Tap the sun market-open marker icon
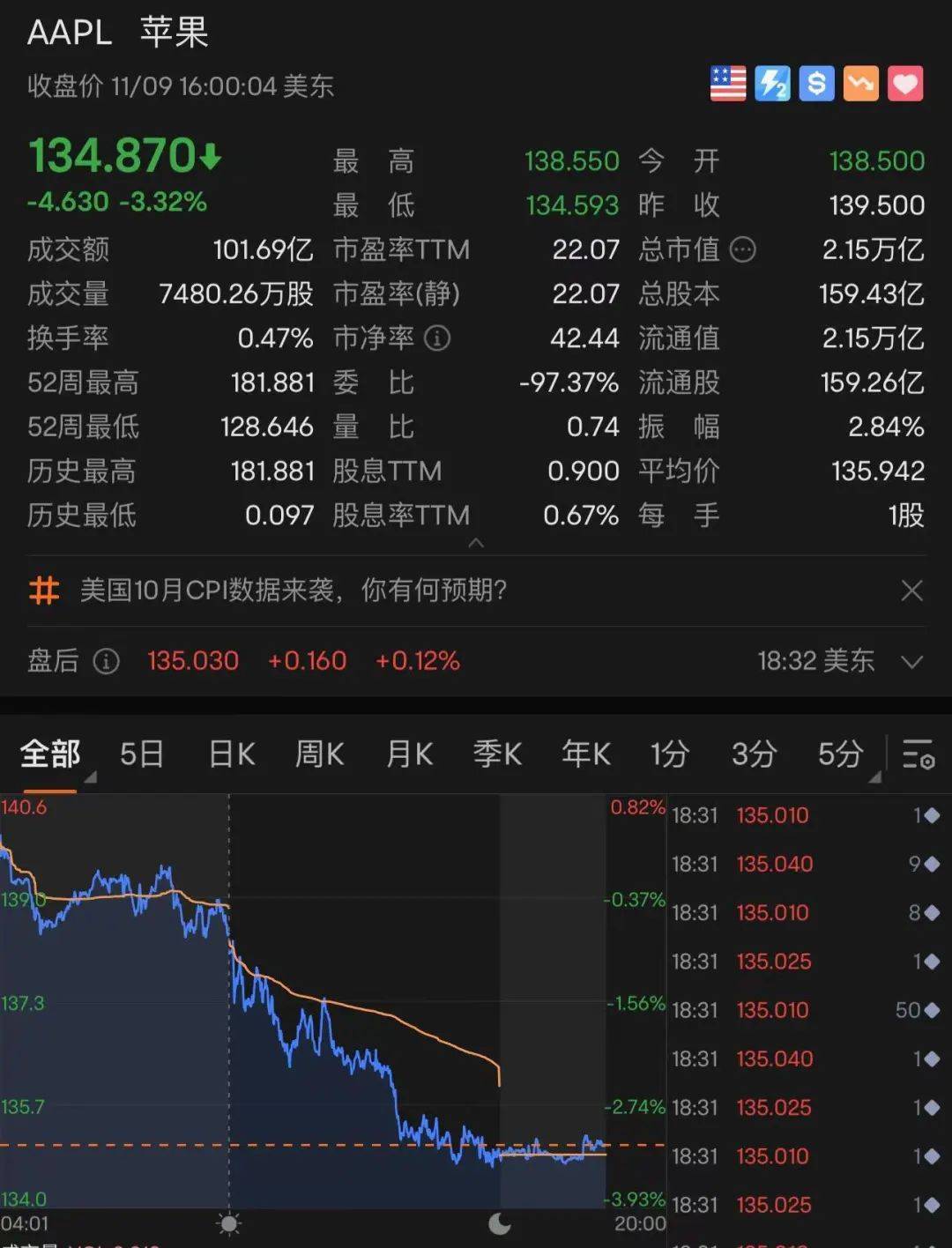This screenshot has width=952, height=1248. pyautogui.click(x=227, y=1225)
